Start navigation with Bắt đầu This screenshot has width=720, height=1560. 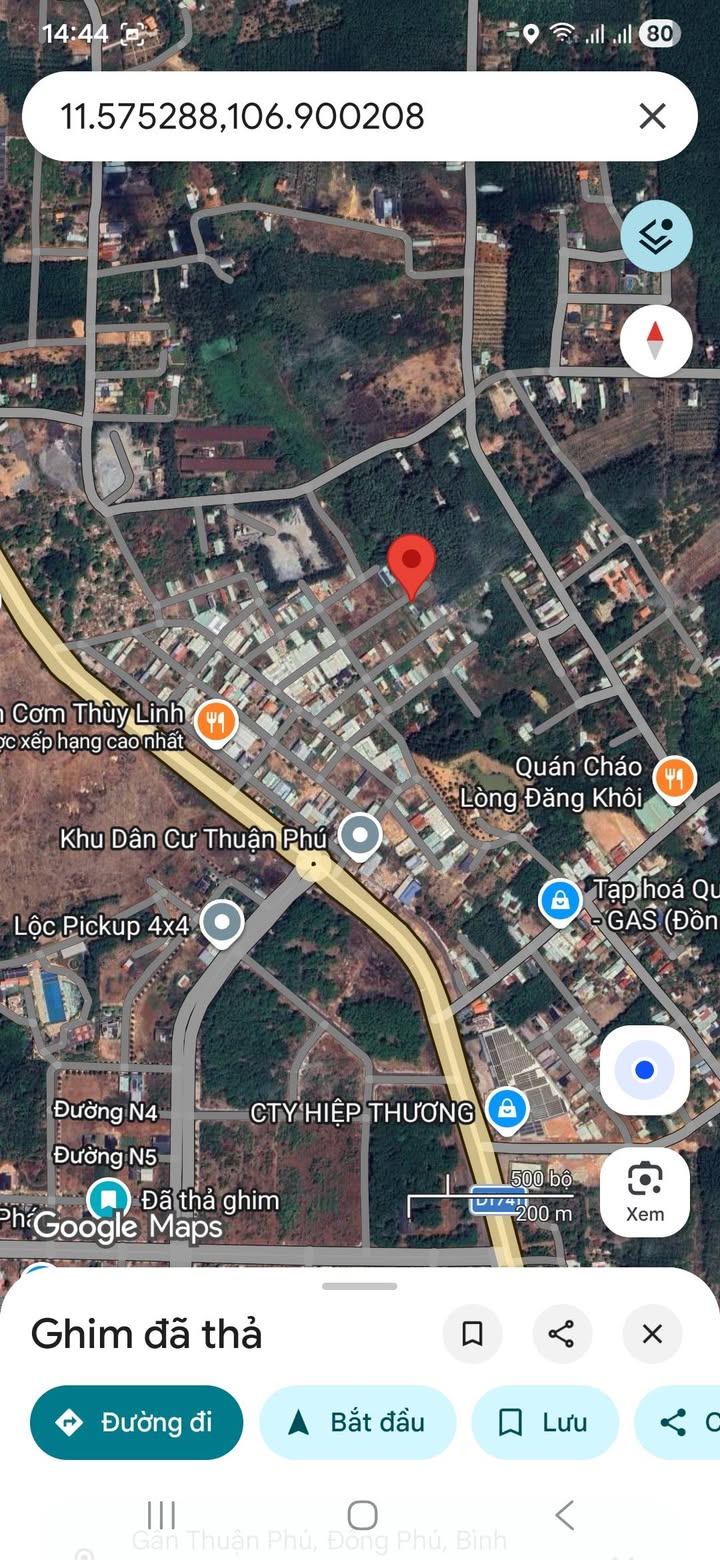tap(358, 1422)
